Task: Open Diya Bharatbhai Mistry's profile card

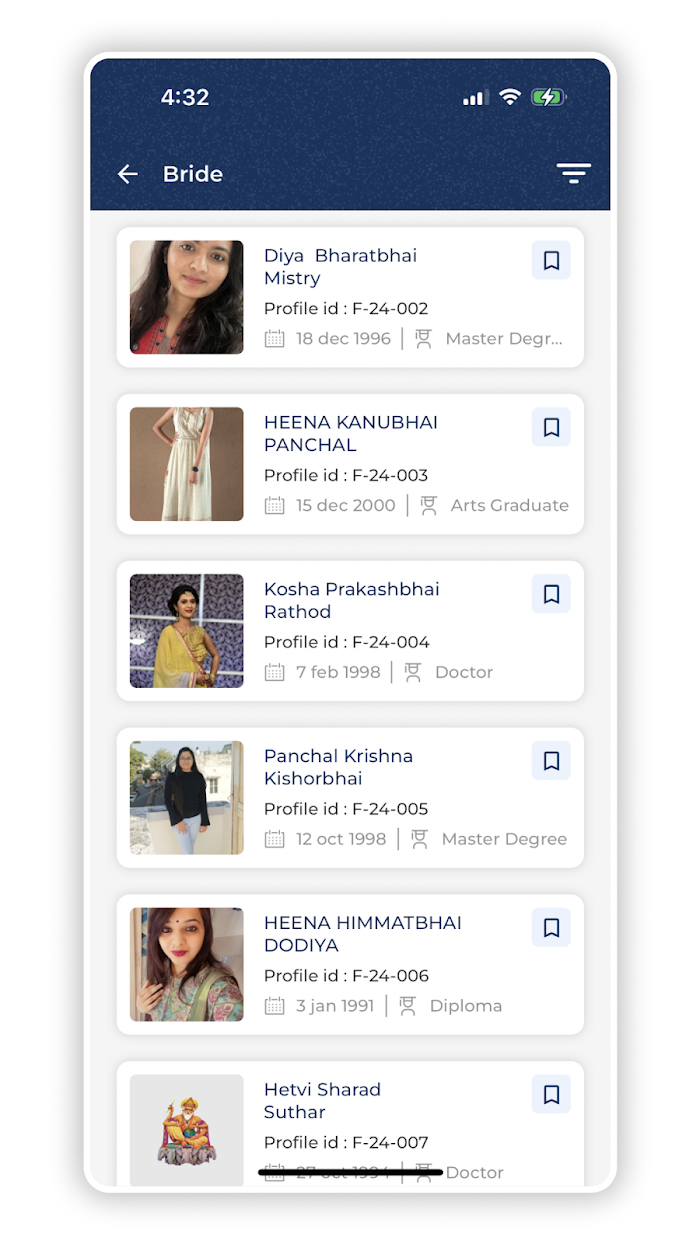Action: click(x=350, y=297)
